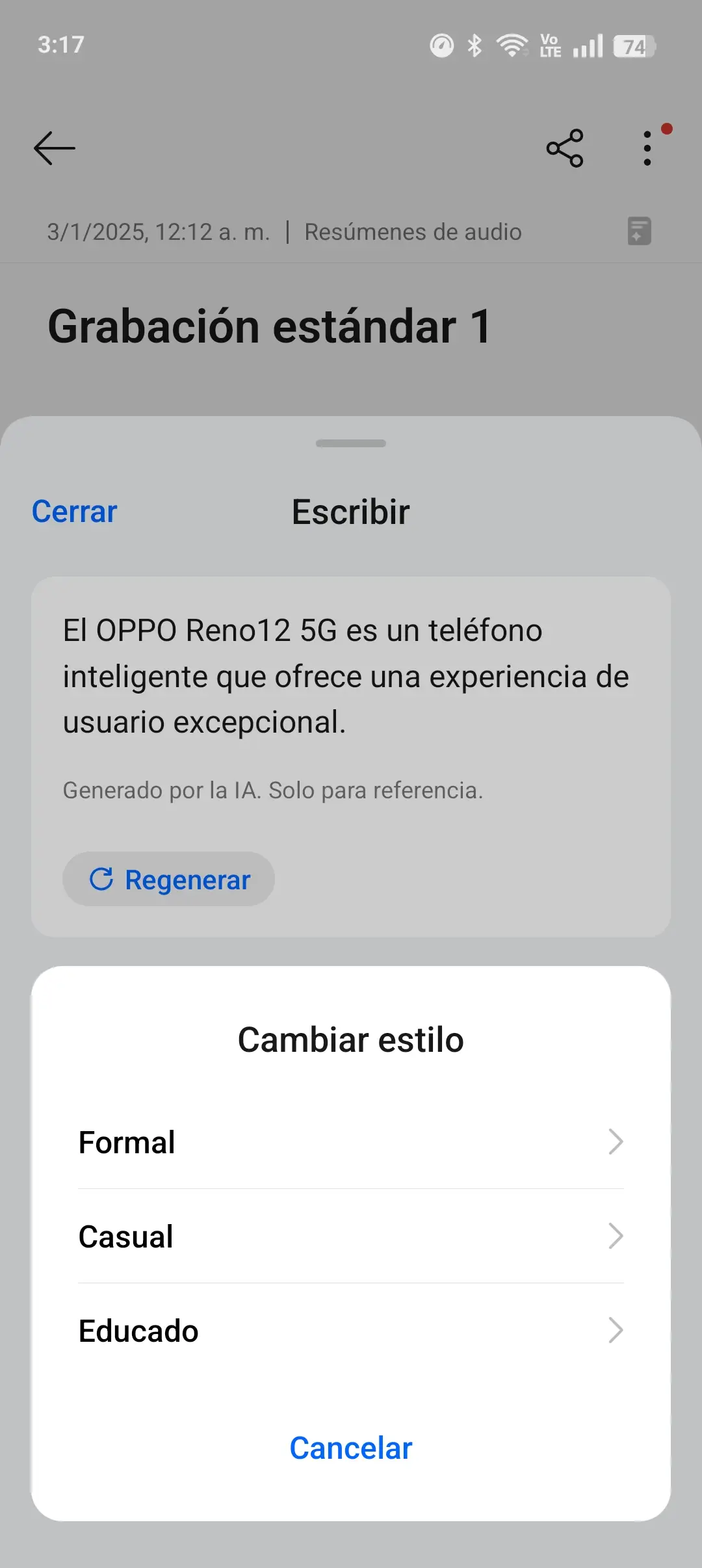Close the Escribir panel with Cerrar
The width and height of the screenshot is (702, 1568).
[x=73, y=512]
